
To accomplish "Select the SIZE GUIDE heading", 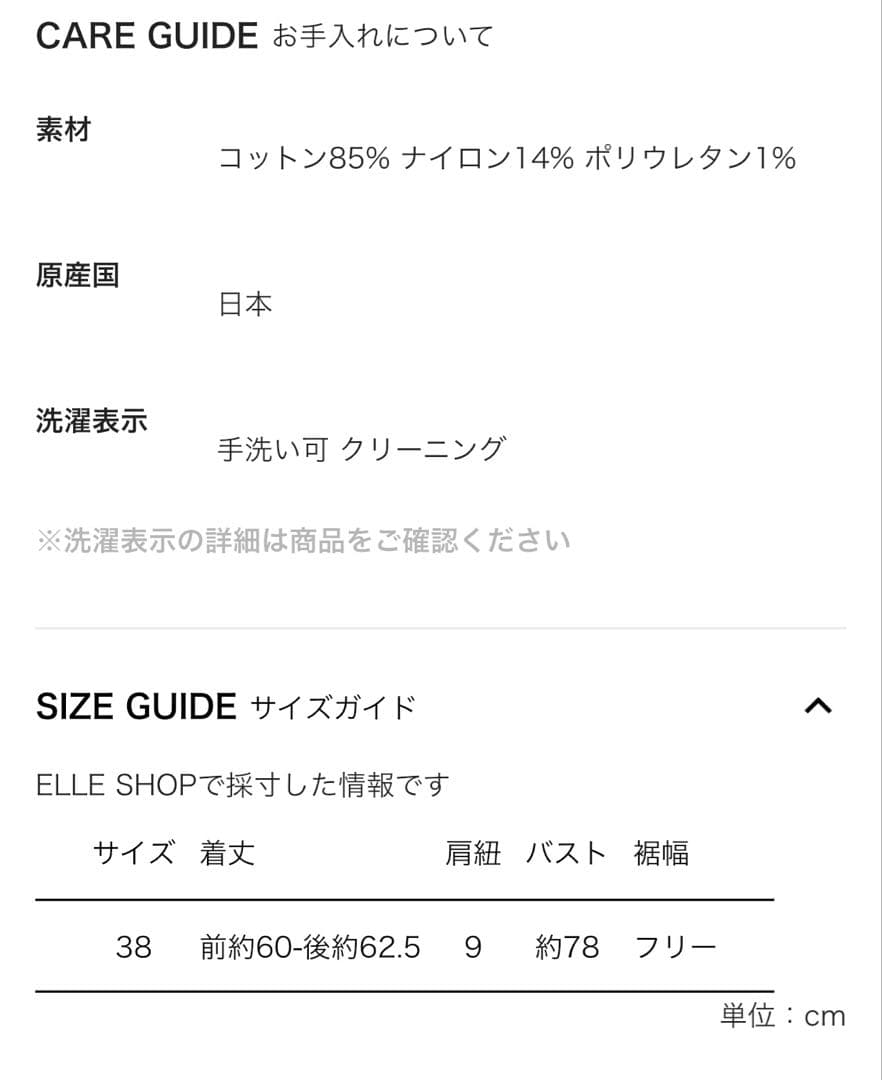I will [x=133, y=707].
